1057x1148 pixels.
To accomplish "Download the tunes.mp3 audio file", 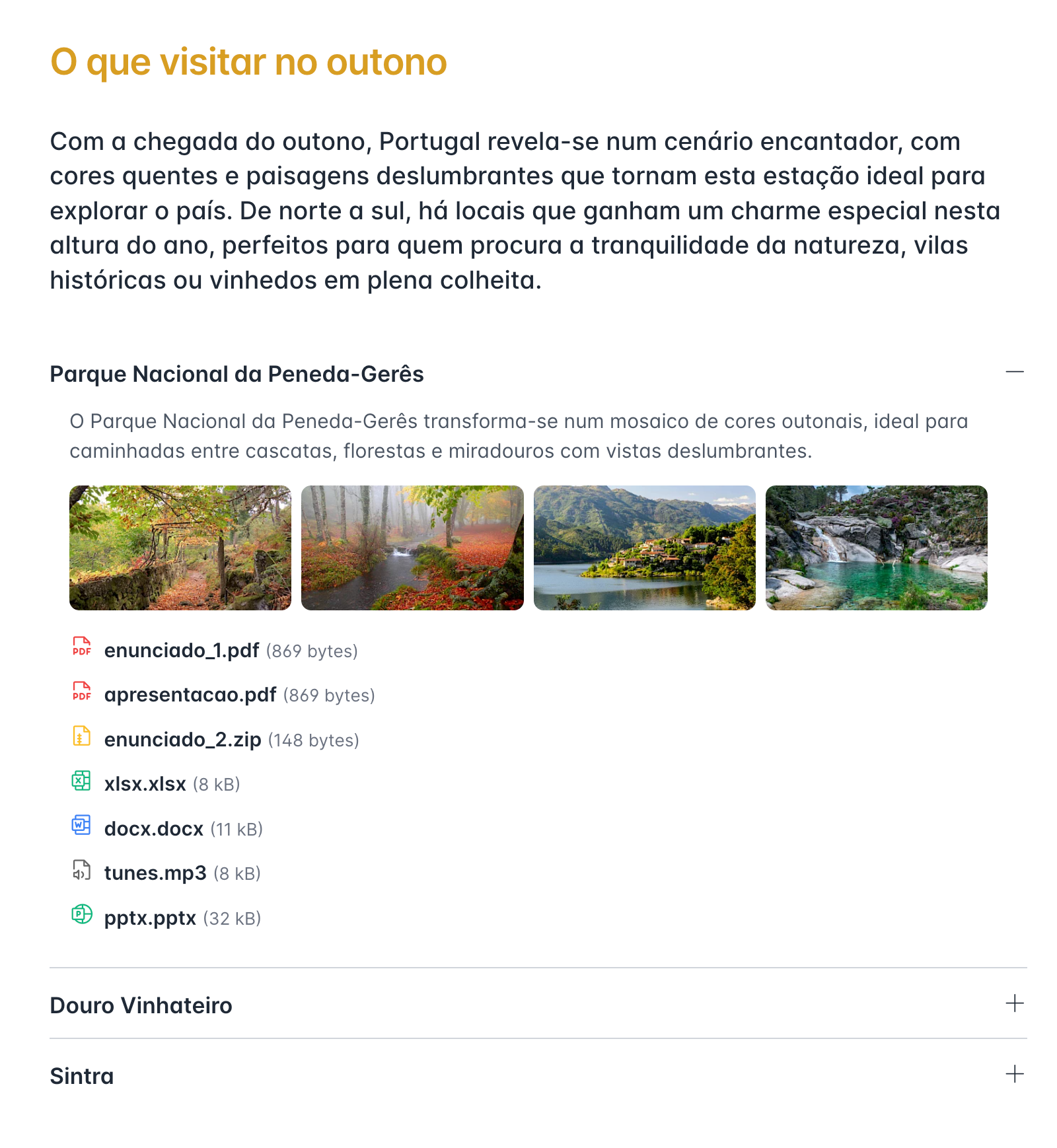I will coord(155,873).
